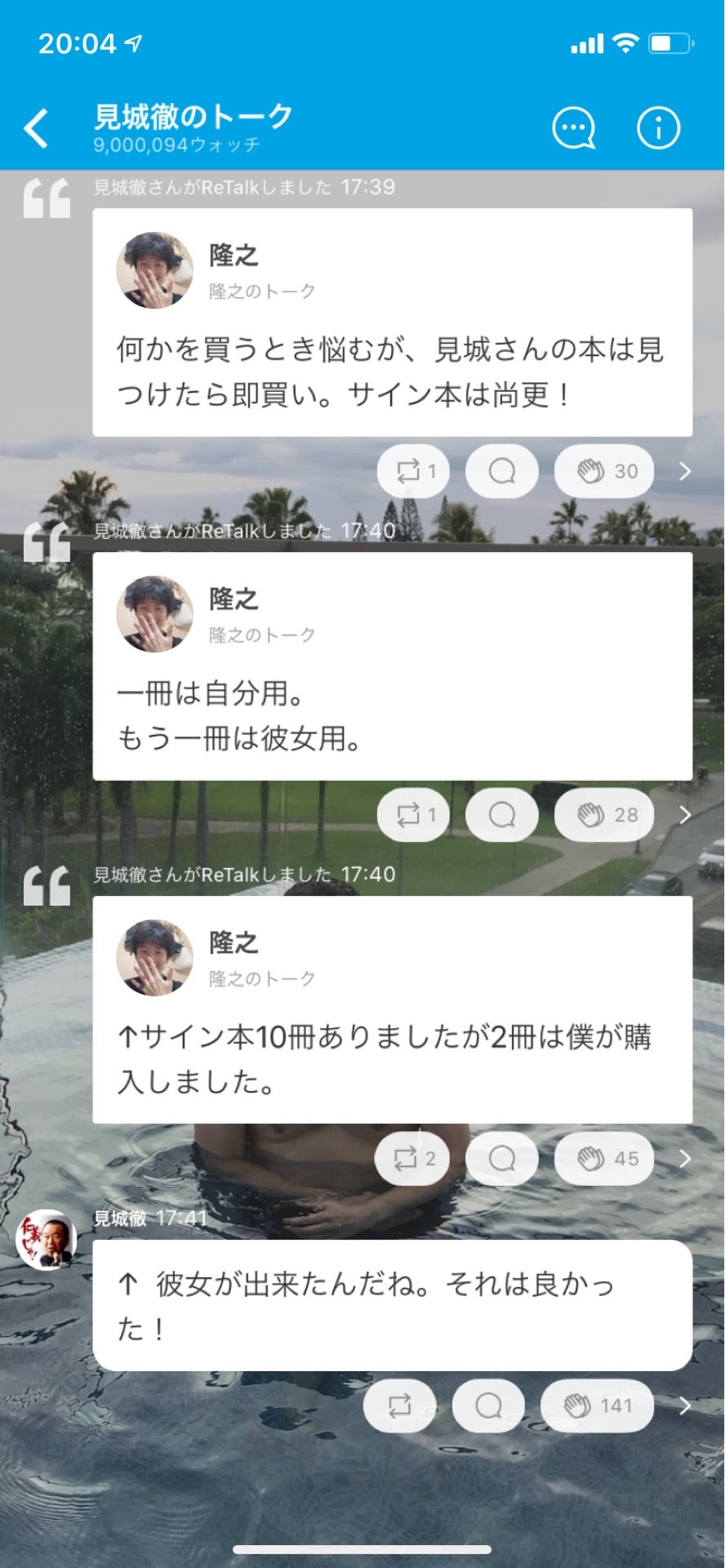
Task: Expand the first post with the right chevron
Action: (685, 471)
